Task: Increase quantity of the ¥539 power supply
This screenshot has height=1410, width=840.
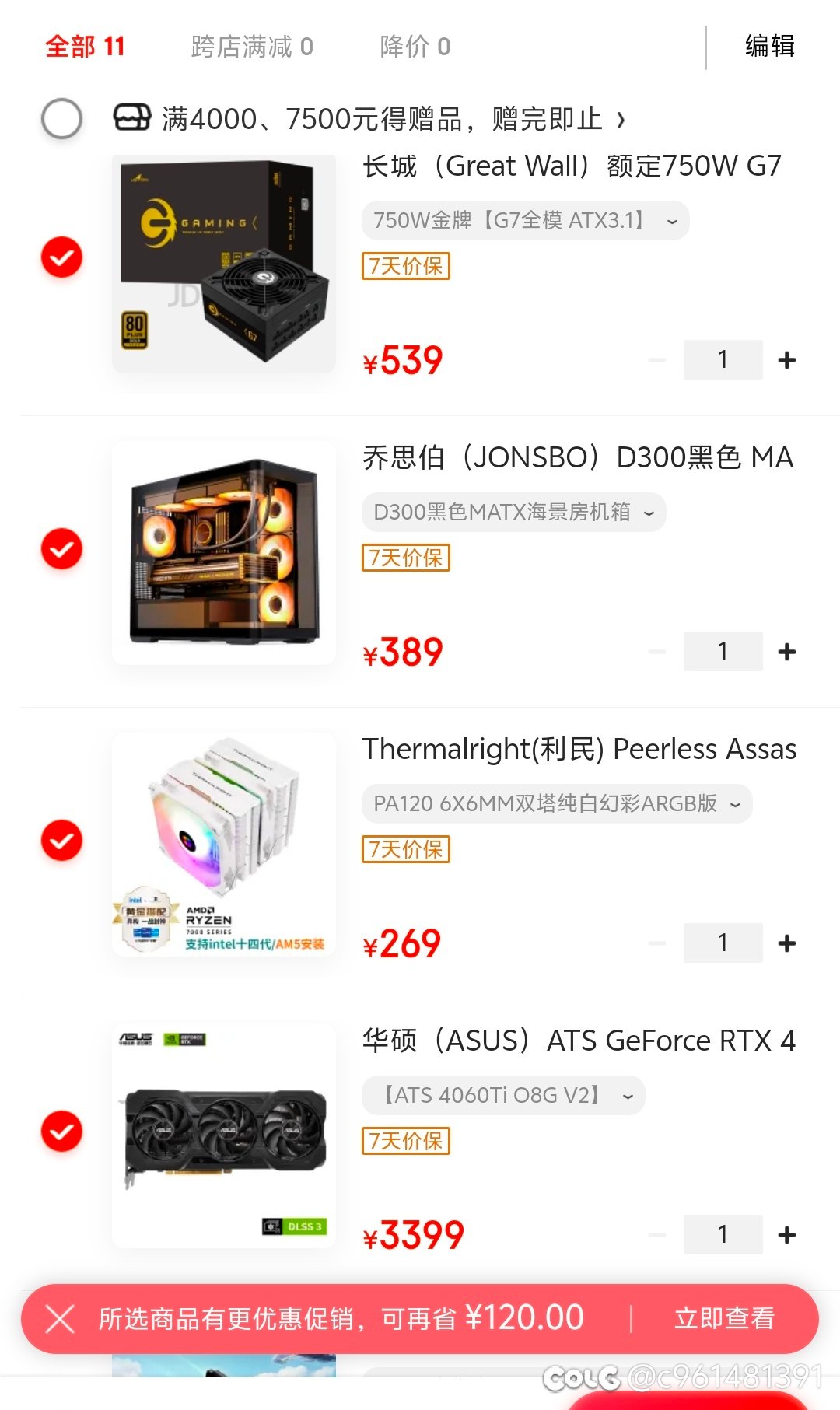Action: click(787, 359)
